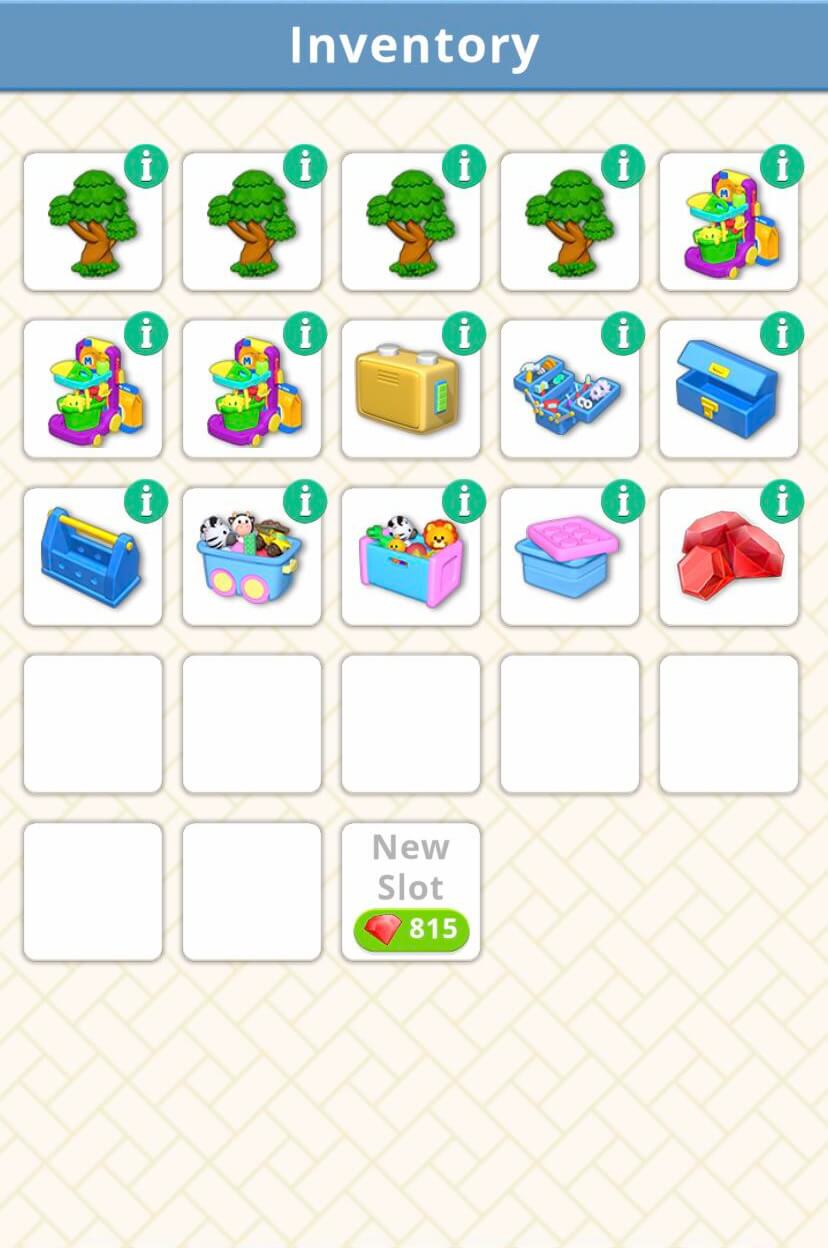Image resolution: width=828 pixels, height=1248 pixels.
Task: Select the pink lid ice tray item
Action: click(x=566, y=560)
